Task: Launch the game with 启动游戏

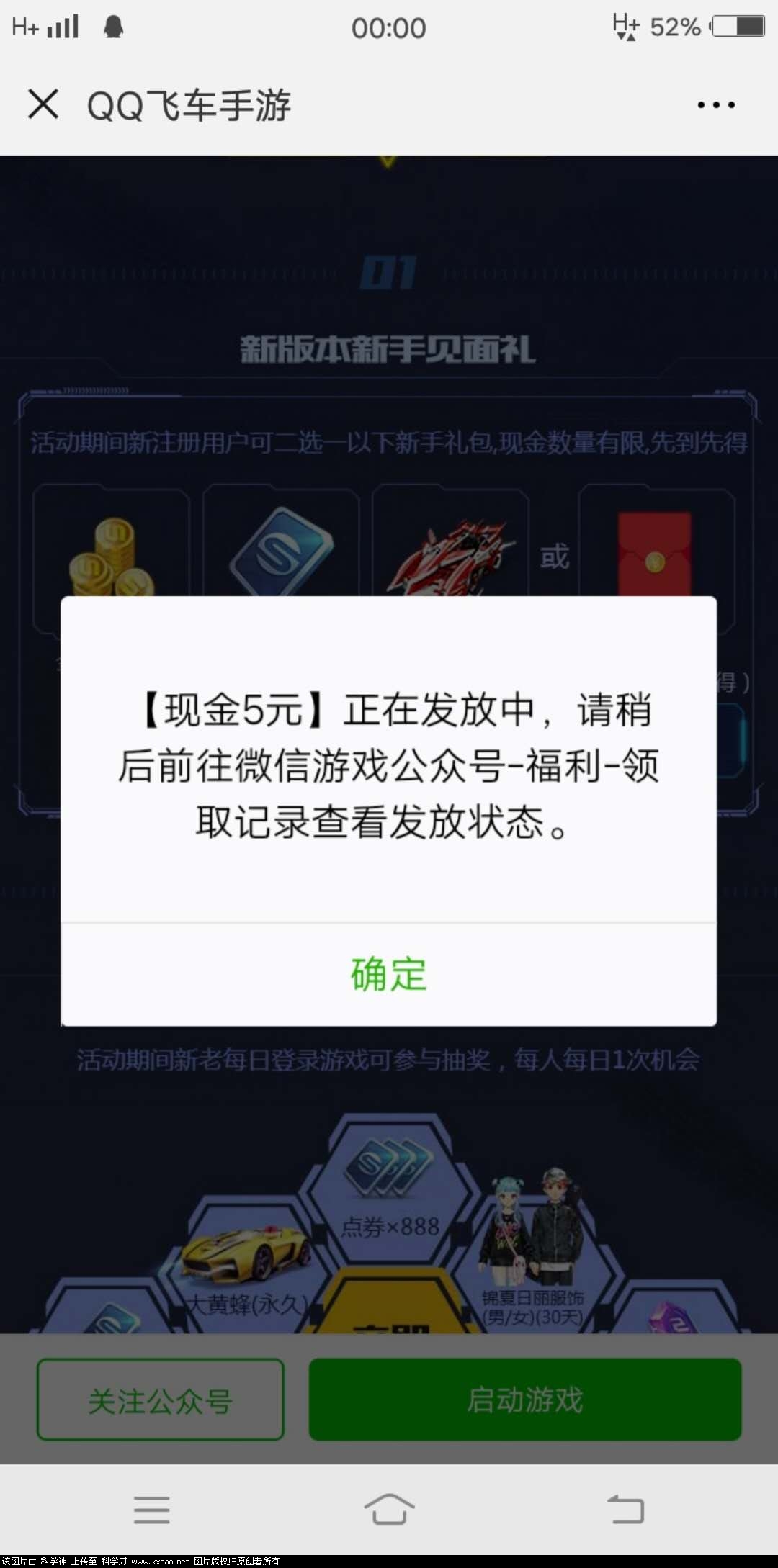Action: click(524, 1400)
